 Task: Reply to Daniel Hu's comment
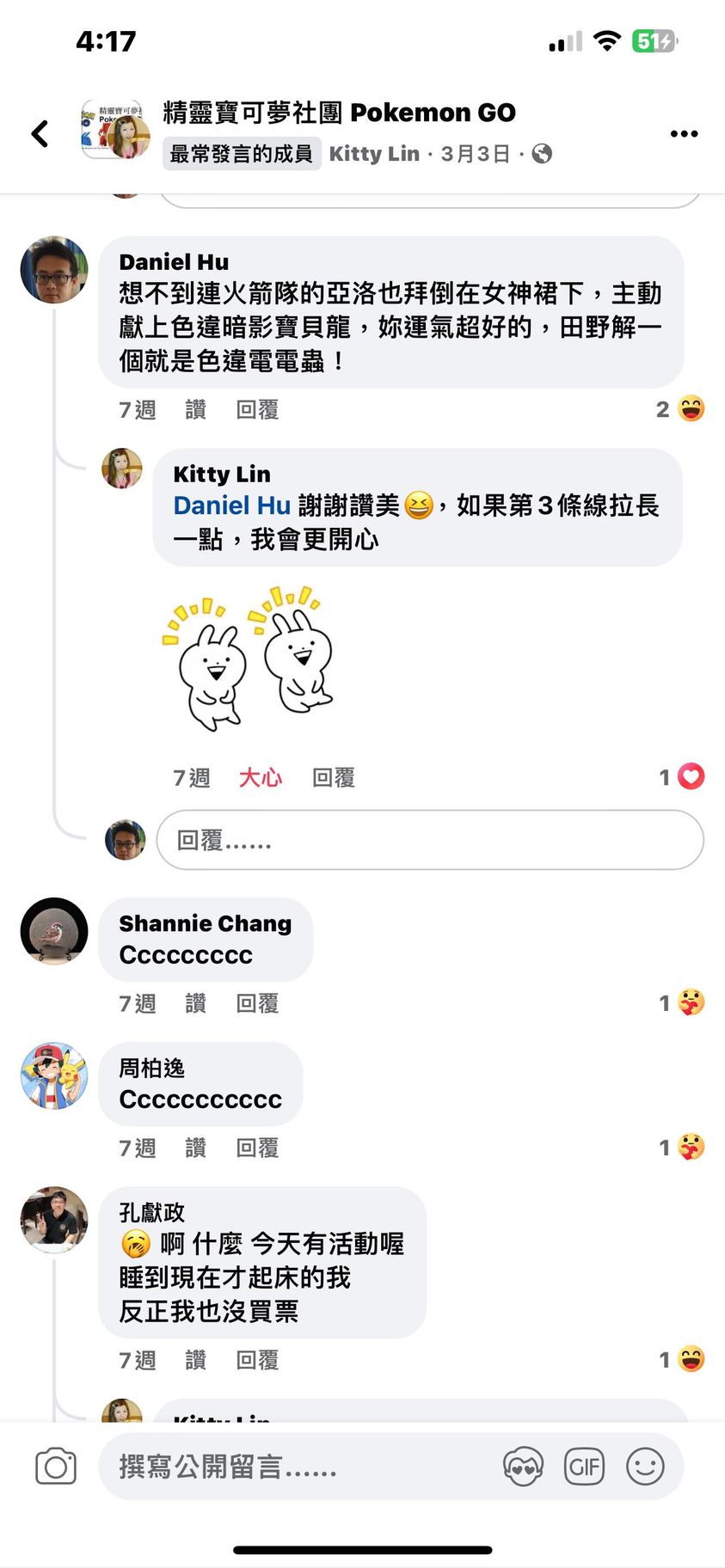[x=257, y=410]
